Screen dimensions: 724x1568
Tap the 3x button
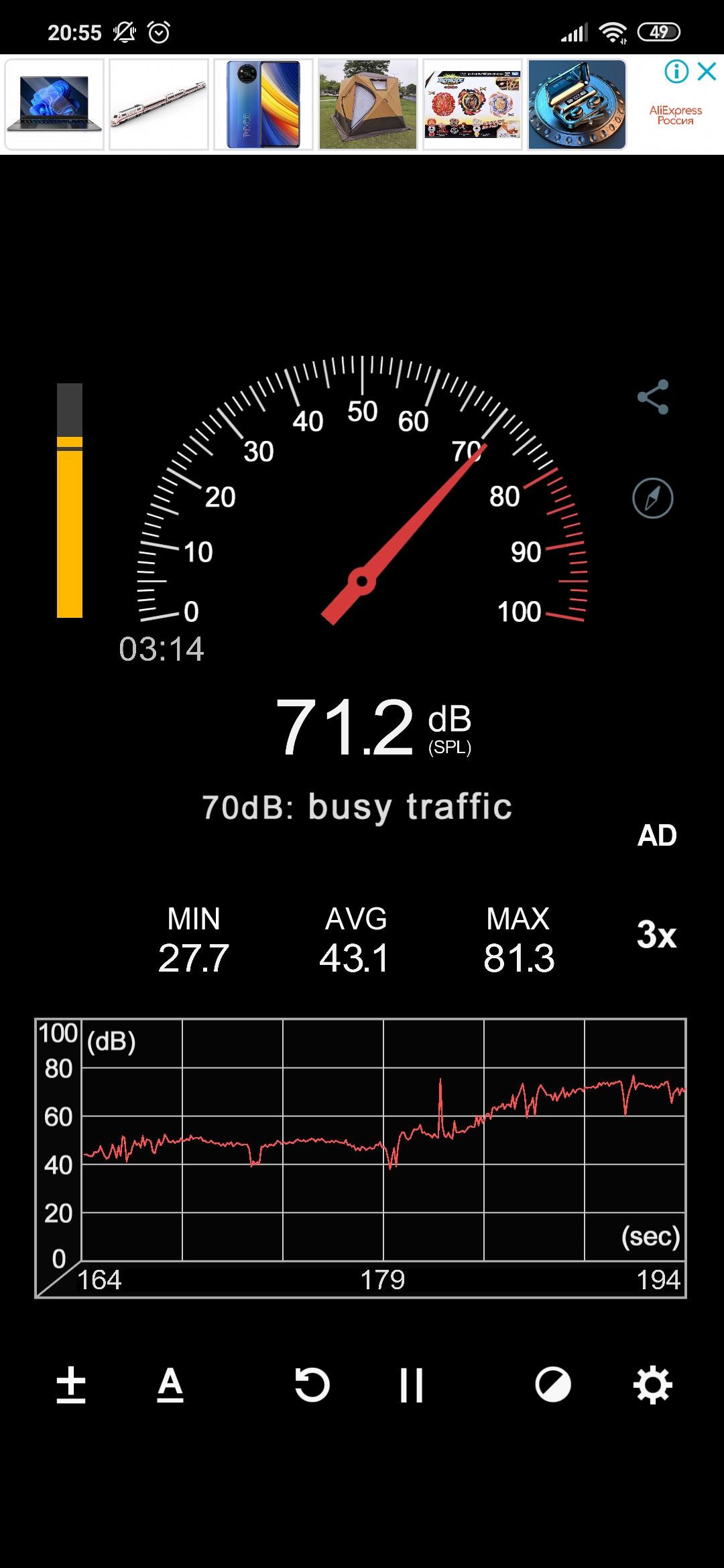click(656, 934)
